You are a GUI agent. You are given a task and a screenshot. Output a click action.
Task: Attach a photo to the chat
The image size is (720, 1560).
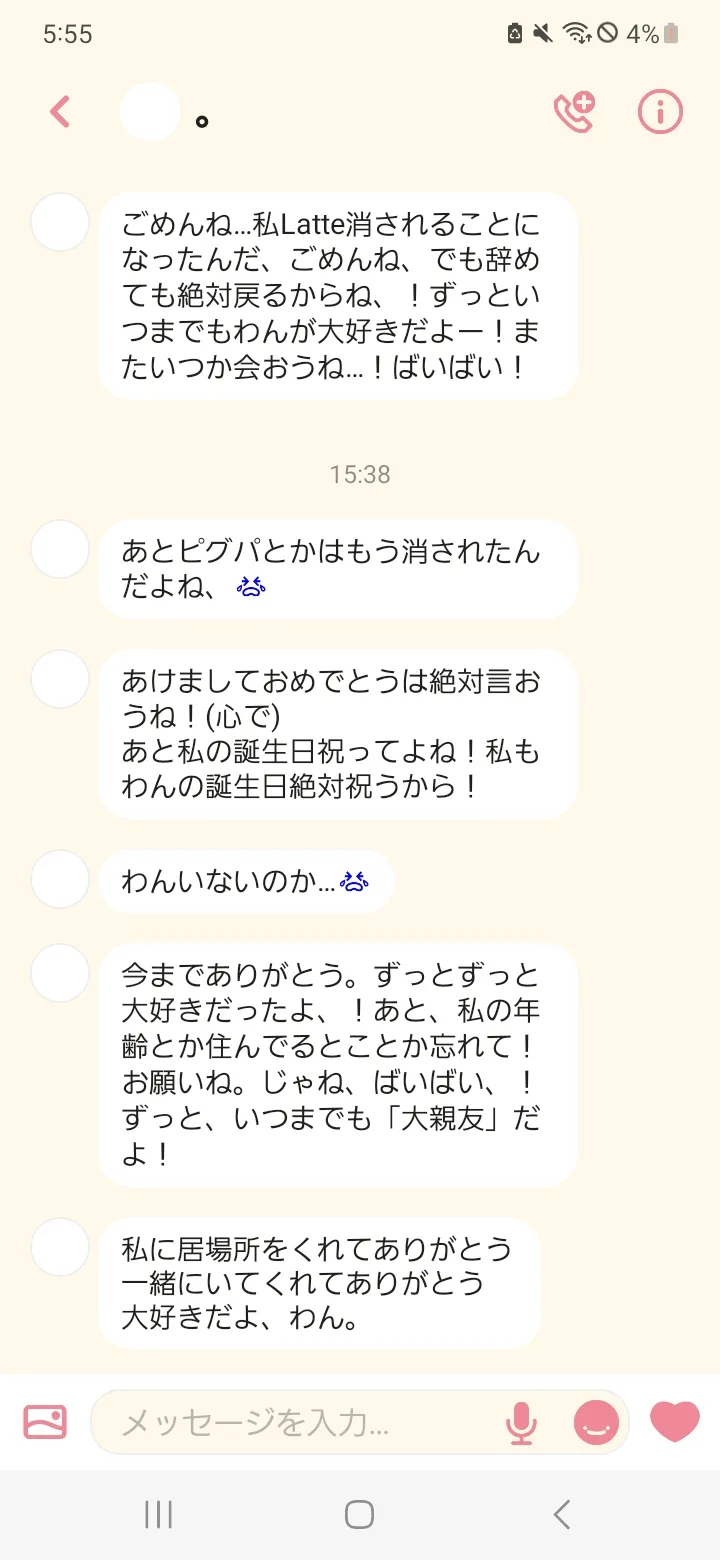coord(45,1422)
